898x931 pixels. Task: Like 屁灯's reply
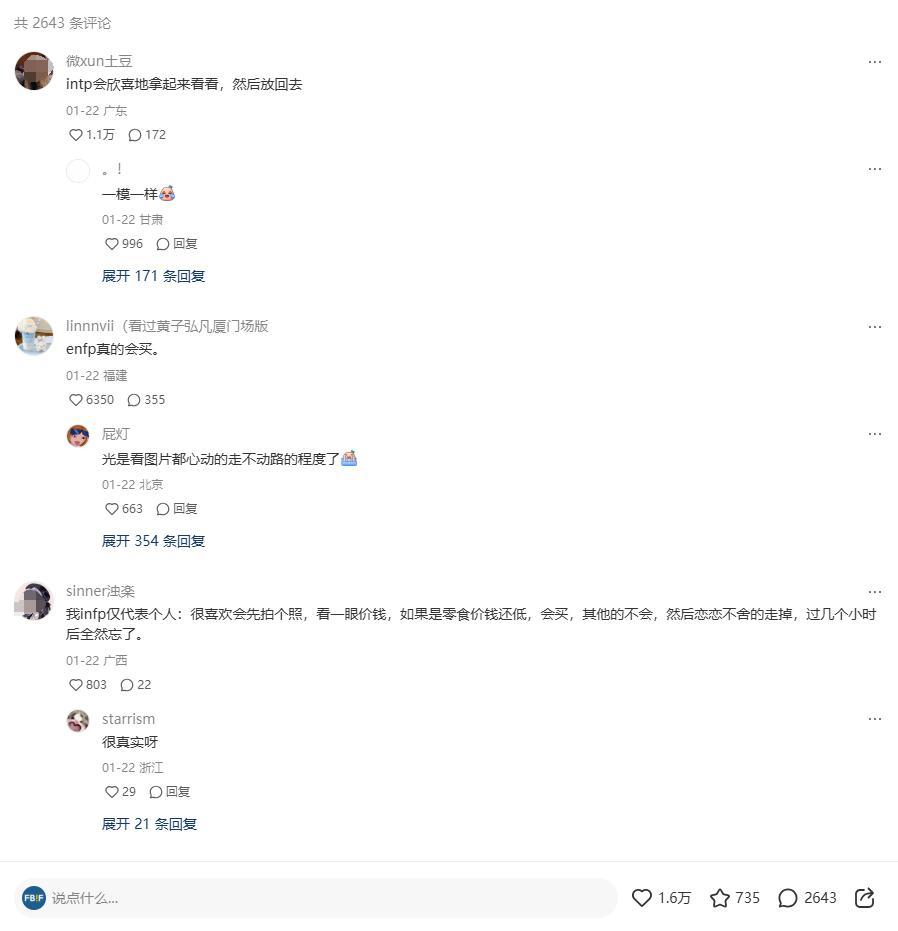tap(112, 509)
